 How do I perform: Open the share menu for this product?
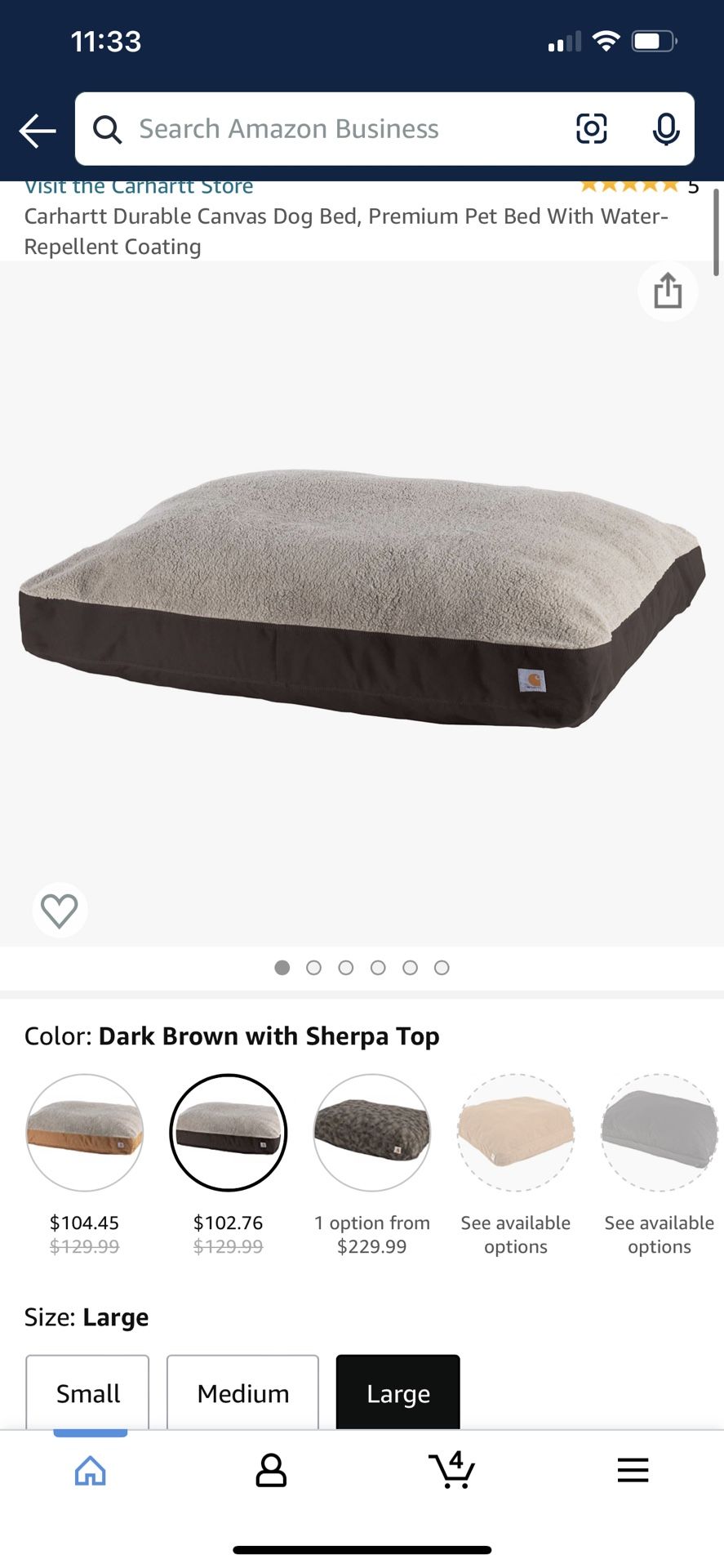click(x=668, y=291)
